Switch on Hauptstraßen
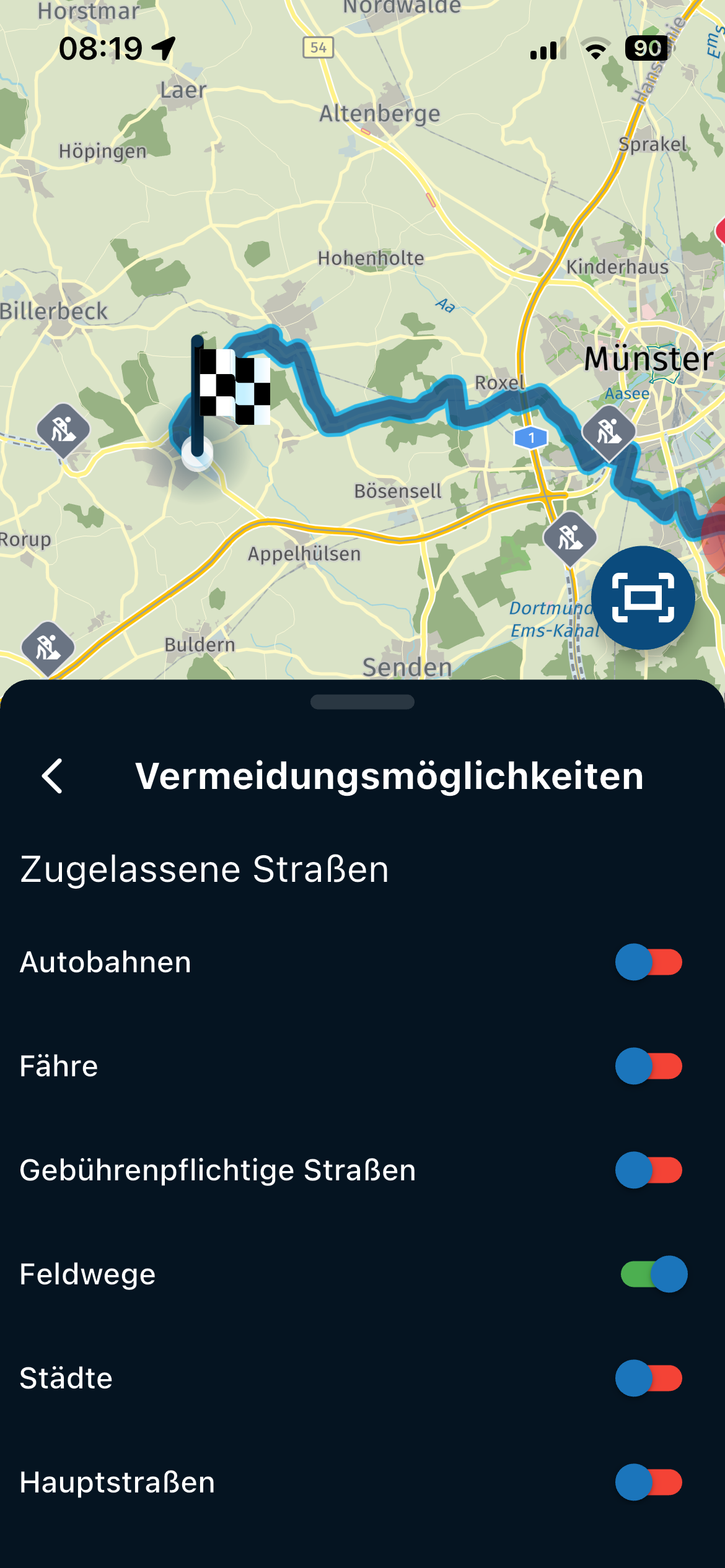 tap(649, 1482)
